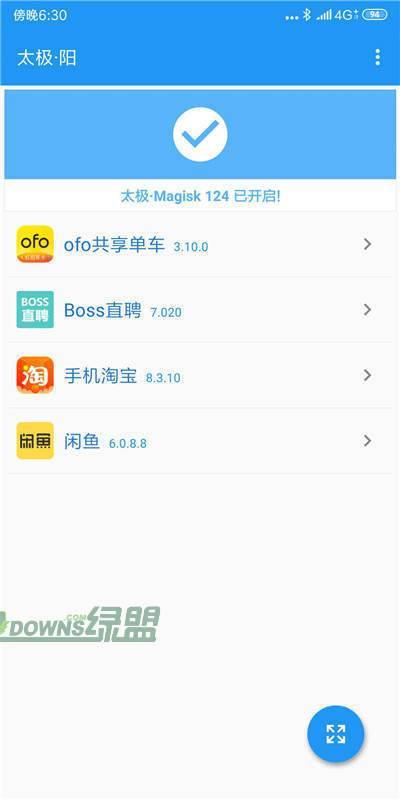The image size is (400, 800).
Task: Tap the floating expand action button
Action: point(336,734)
